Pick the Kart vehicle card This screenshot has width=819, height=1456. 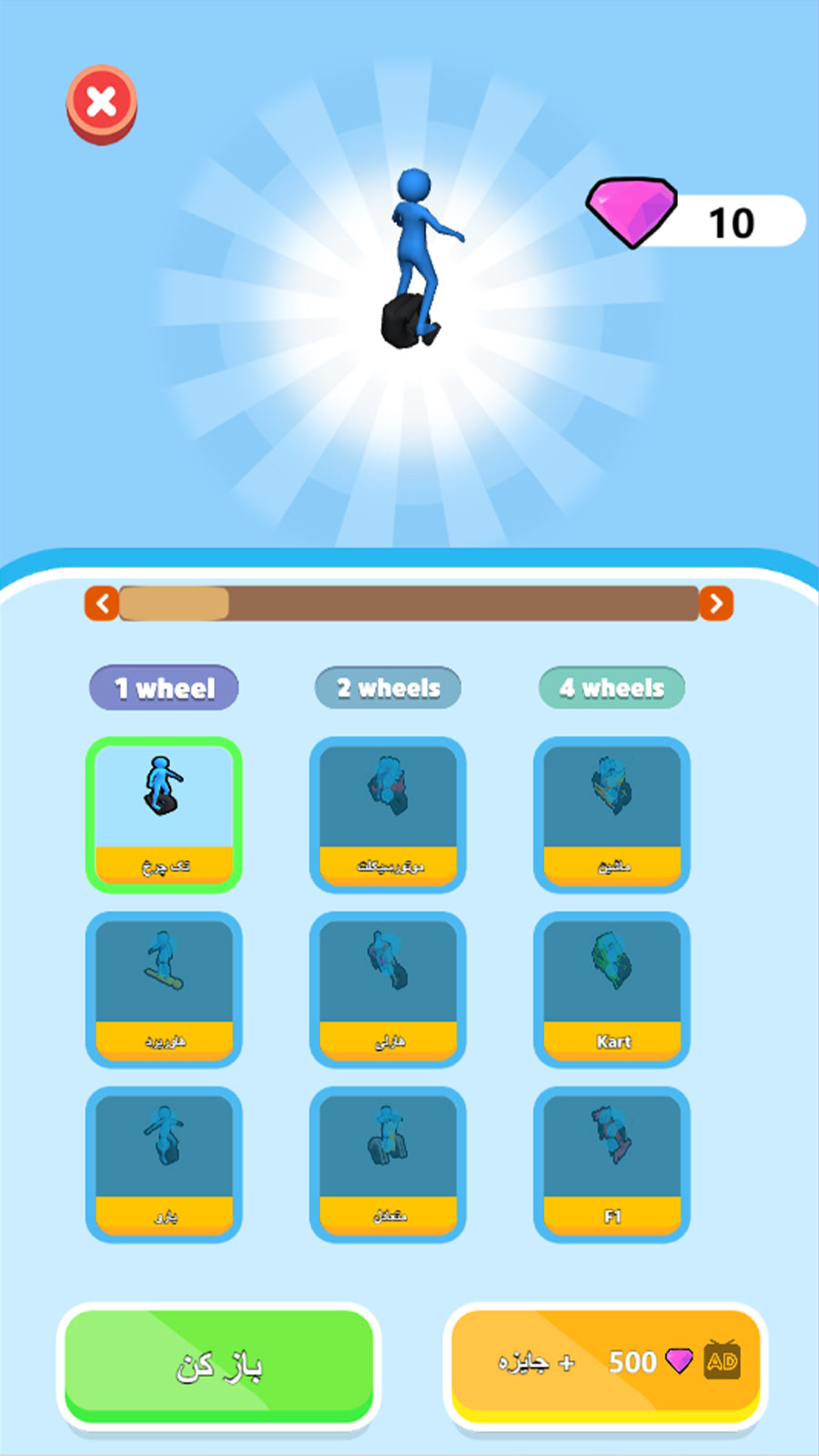tap(612, 989)
